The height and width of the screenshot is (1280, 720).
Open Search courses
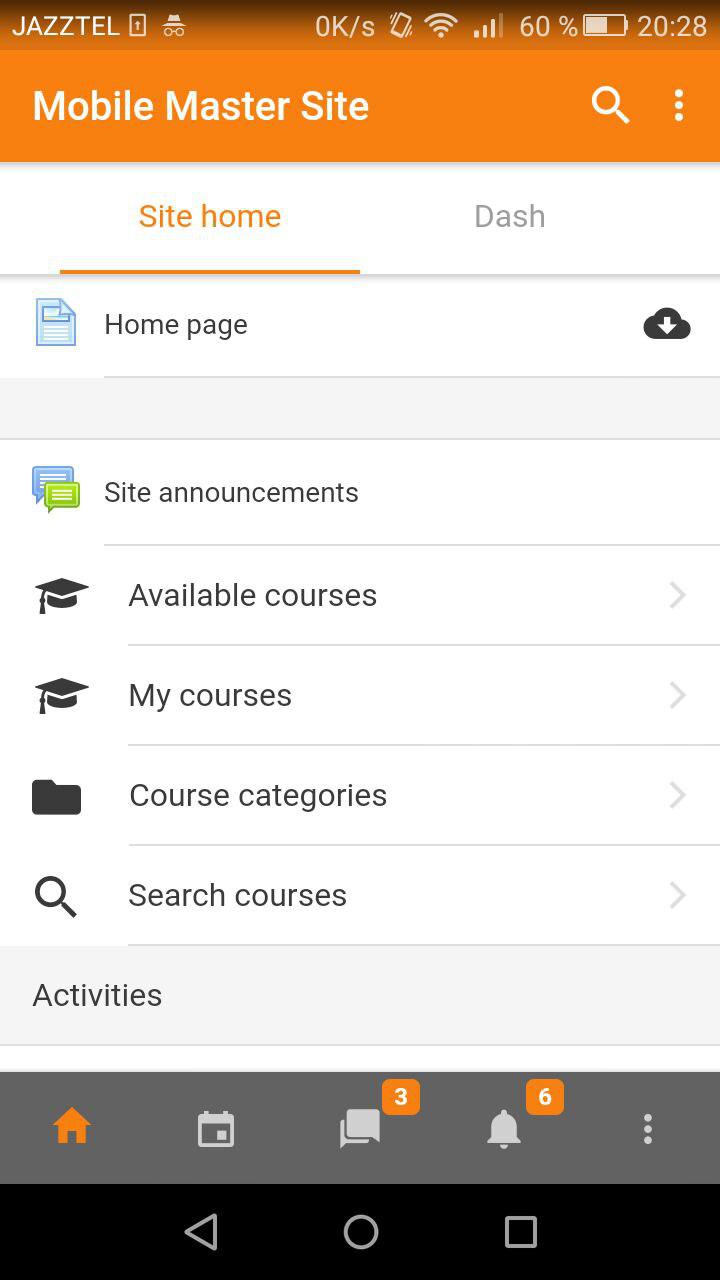[360, 895]
